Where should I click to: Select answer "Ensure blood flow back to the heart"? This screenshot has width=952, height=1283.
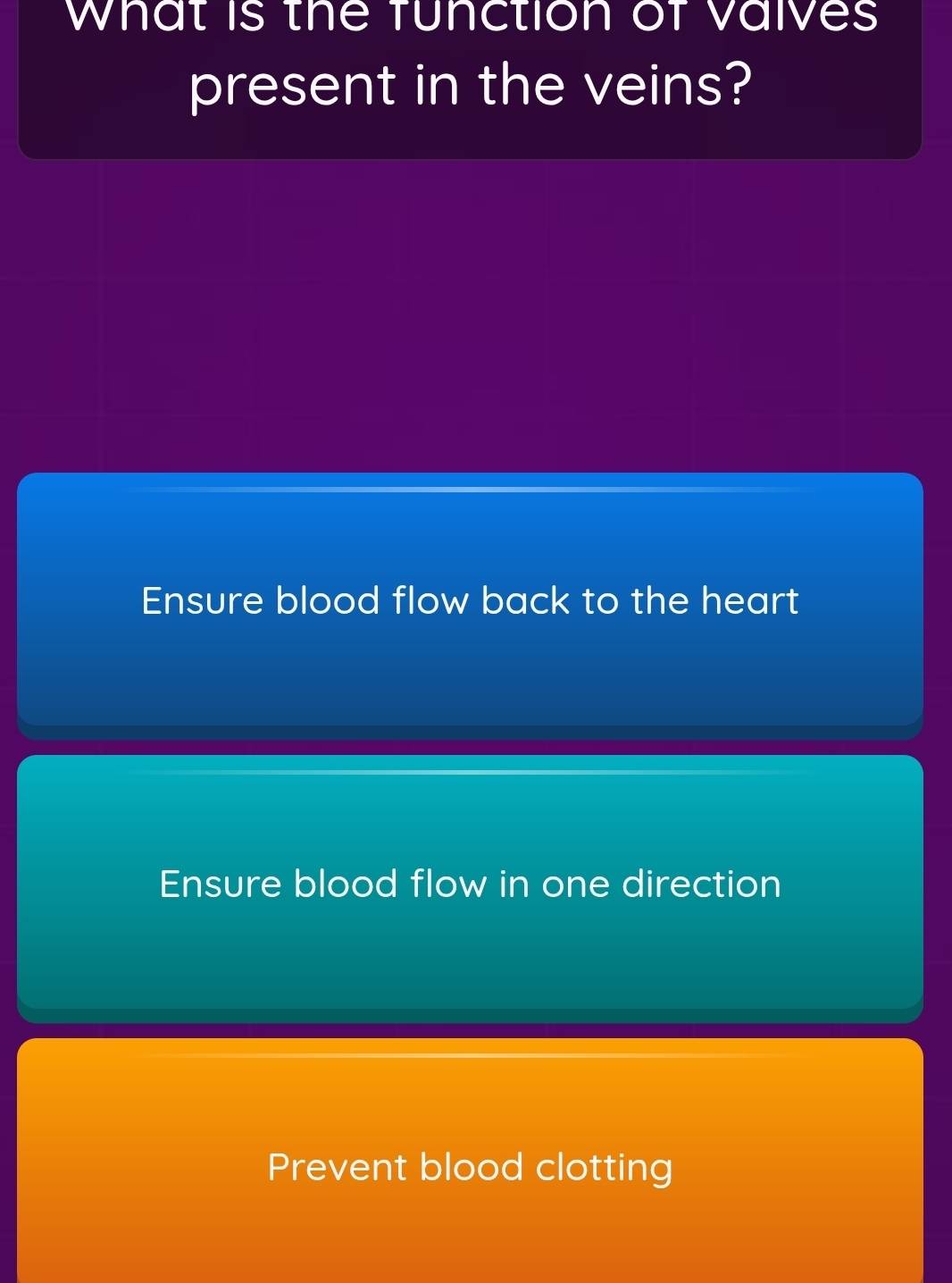(x=471, y=601)
